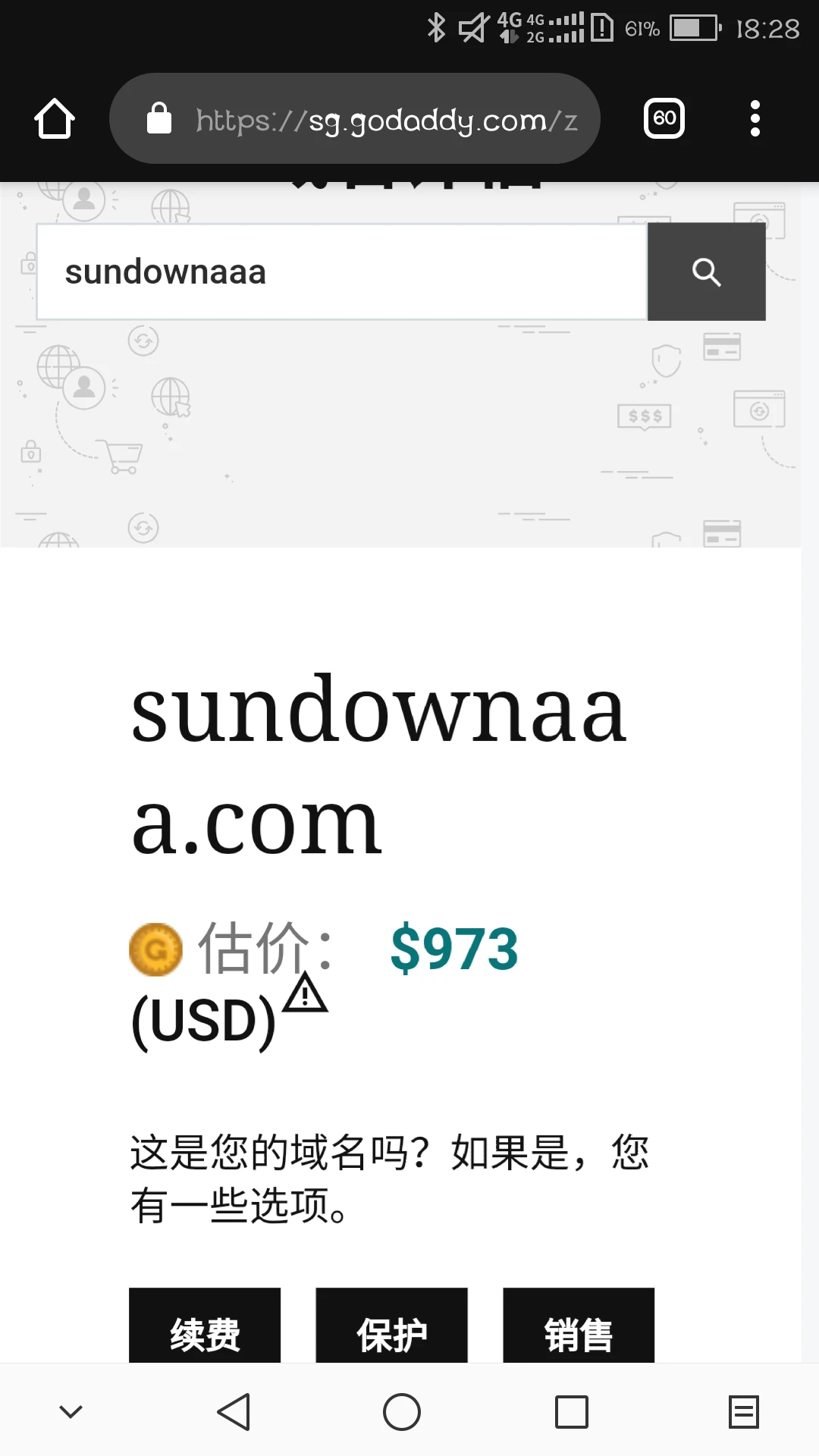
Task: Open recent apps from the navigation bar
Action: (572, 1411)
